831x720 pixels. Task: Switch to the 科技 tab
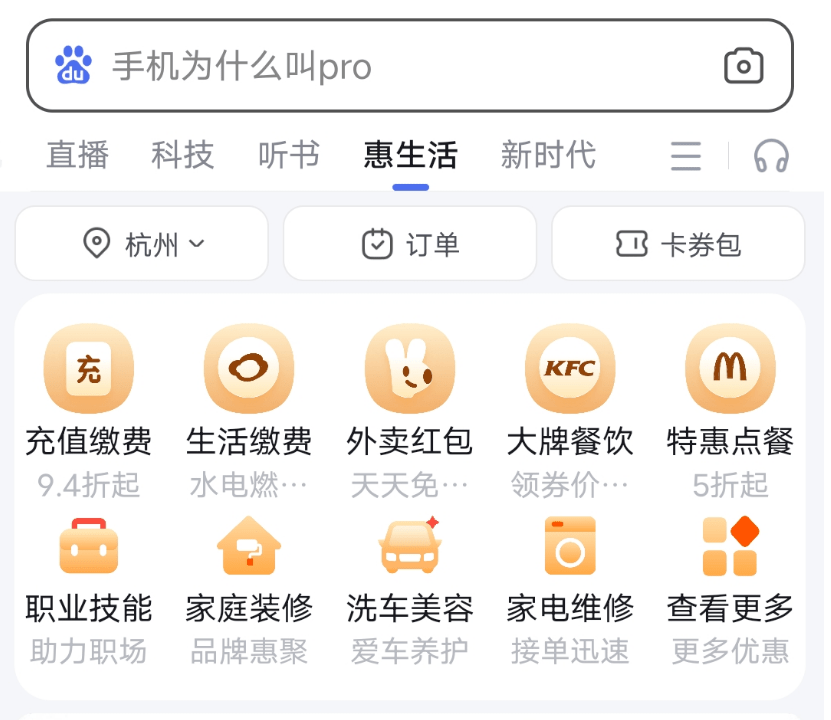(x=182, y=155)
